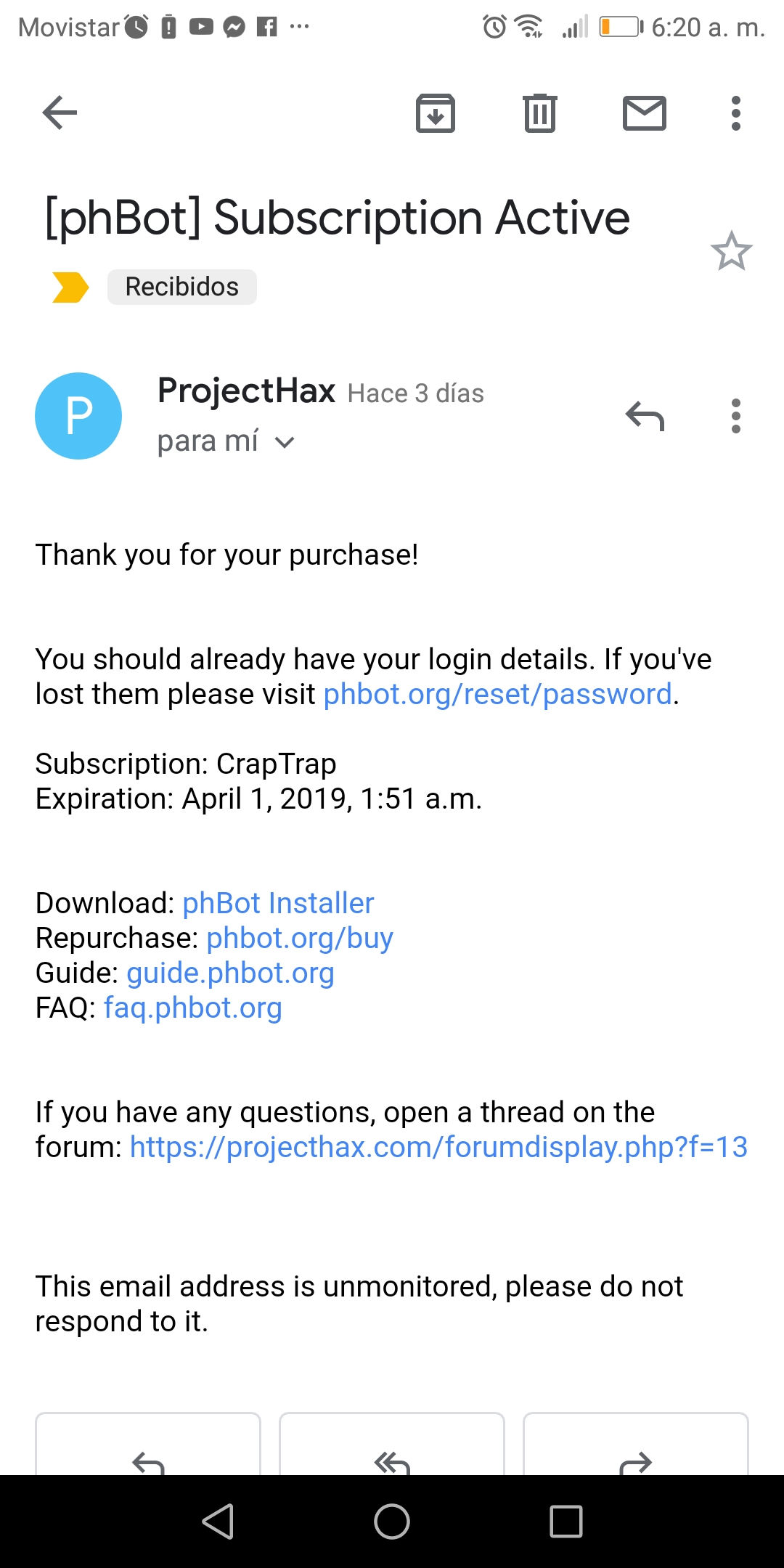Open phbot.org/reset/password link
Viewport: 784px width, 1568px height.
(497, 695)
